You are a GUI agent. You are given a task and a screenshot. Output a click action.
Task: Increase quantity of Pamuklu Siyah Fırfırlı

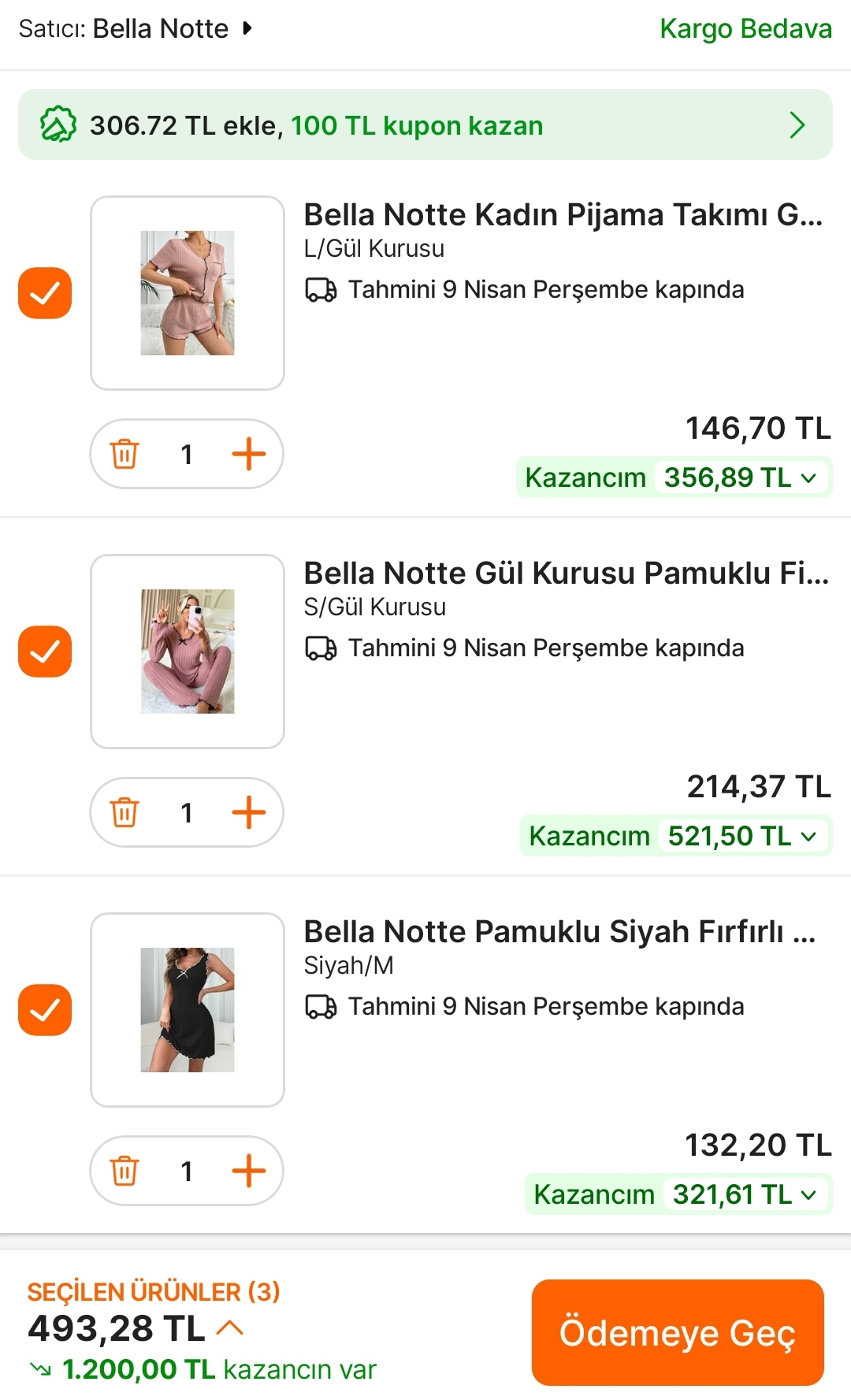tap(249, 1172)
